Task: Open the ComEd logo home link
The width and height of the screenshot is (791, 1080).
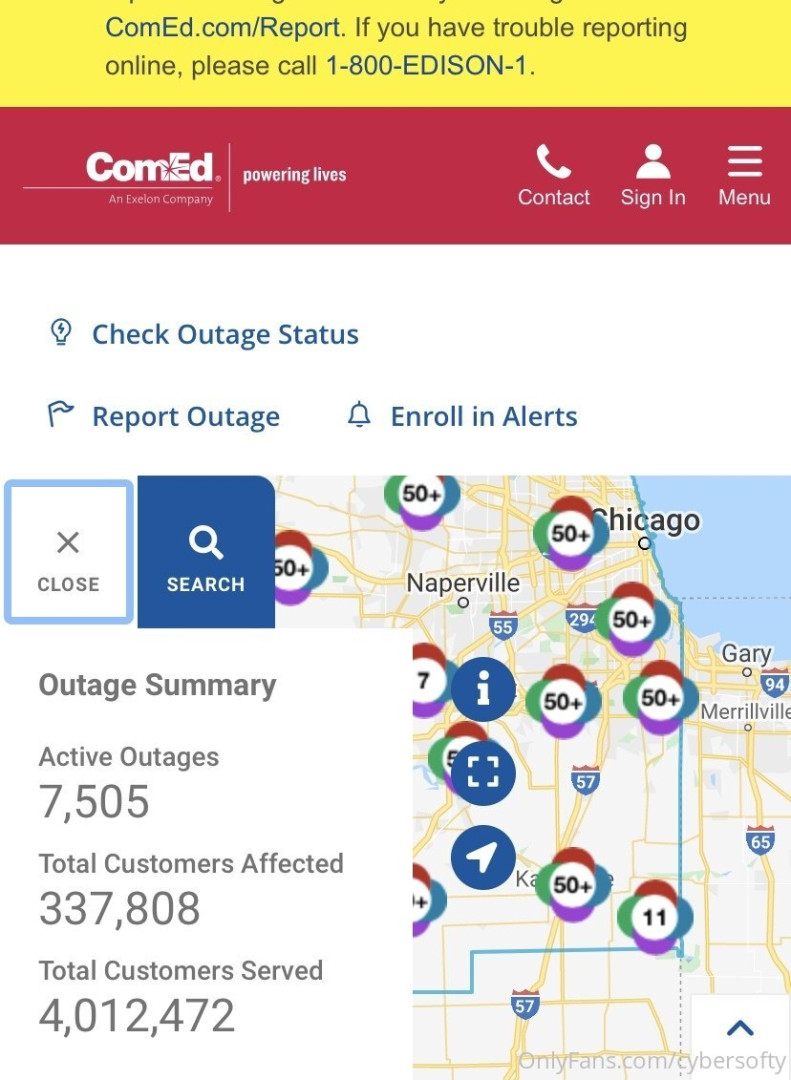Action: pyautogui.click(x=152, y=175)
